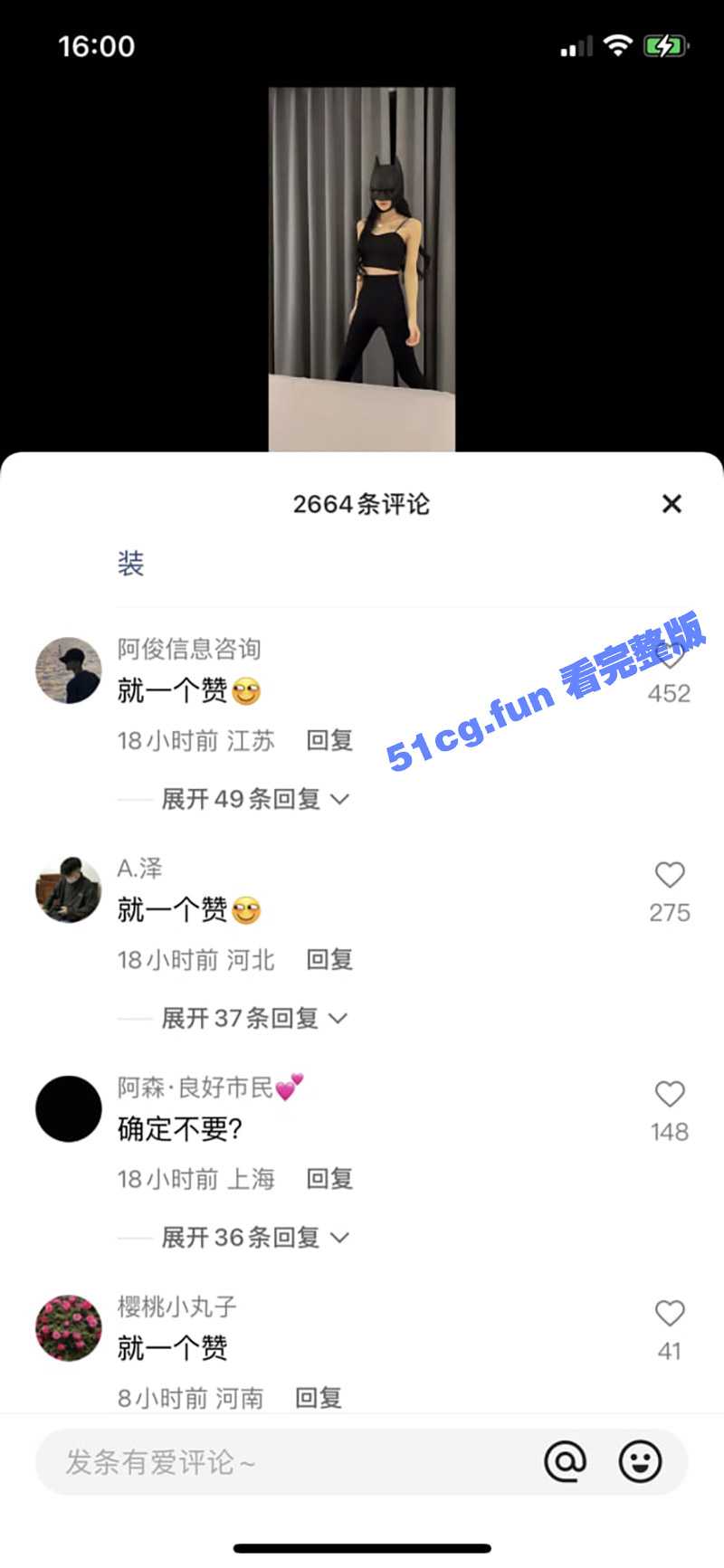Like 阿森·良好市民's comment
The image size is (724, 1568).
(670, 1094)
